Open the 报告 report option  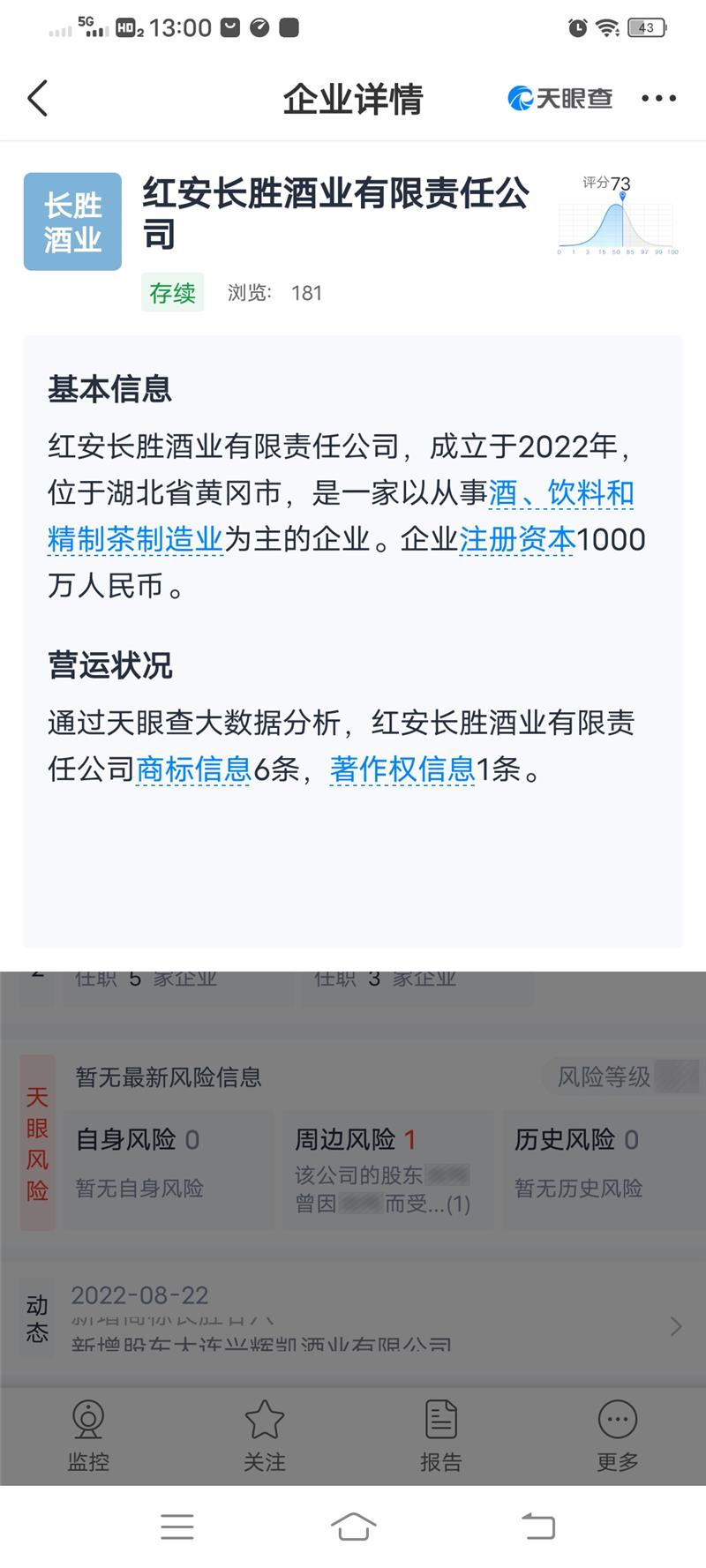(x=440, y=1434)
